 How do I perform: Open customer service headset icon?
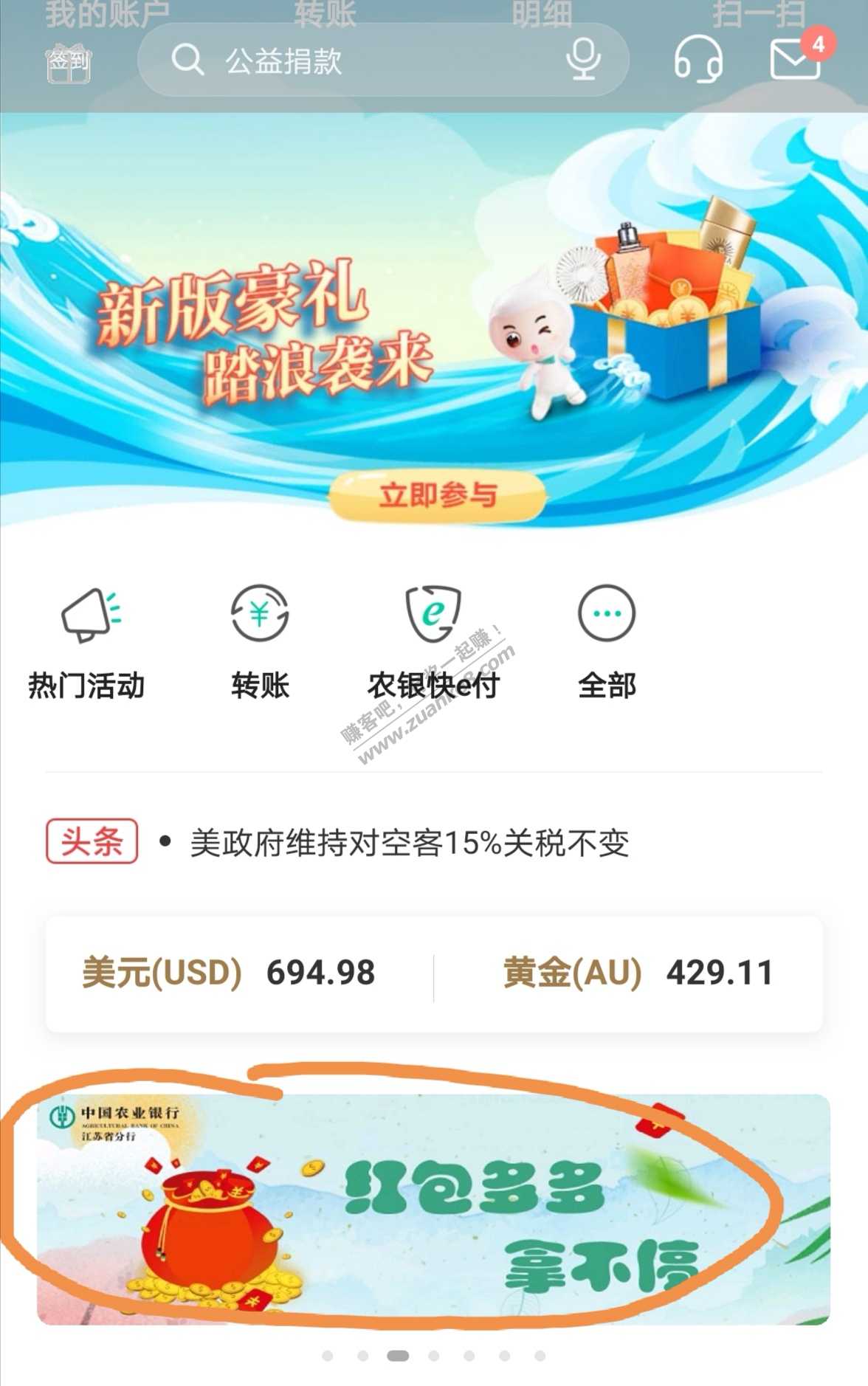[x=697, y=59]
